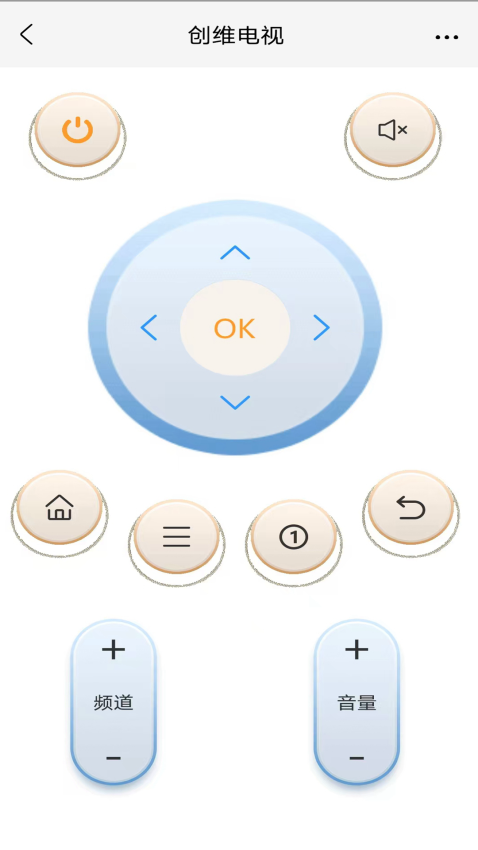Decrease the channel with 频道 minus
This screenshot has width=478, height=850.
click(113, 758)
